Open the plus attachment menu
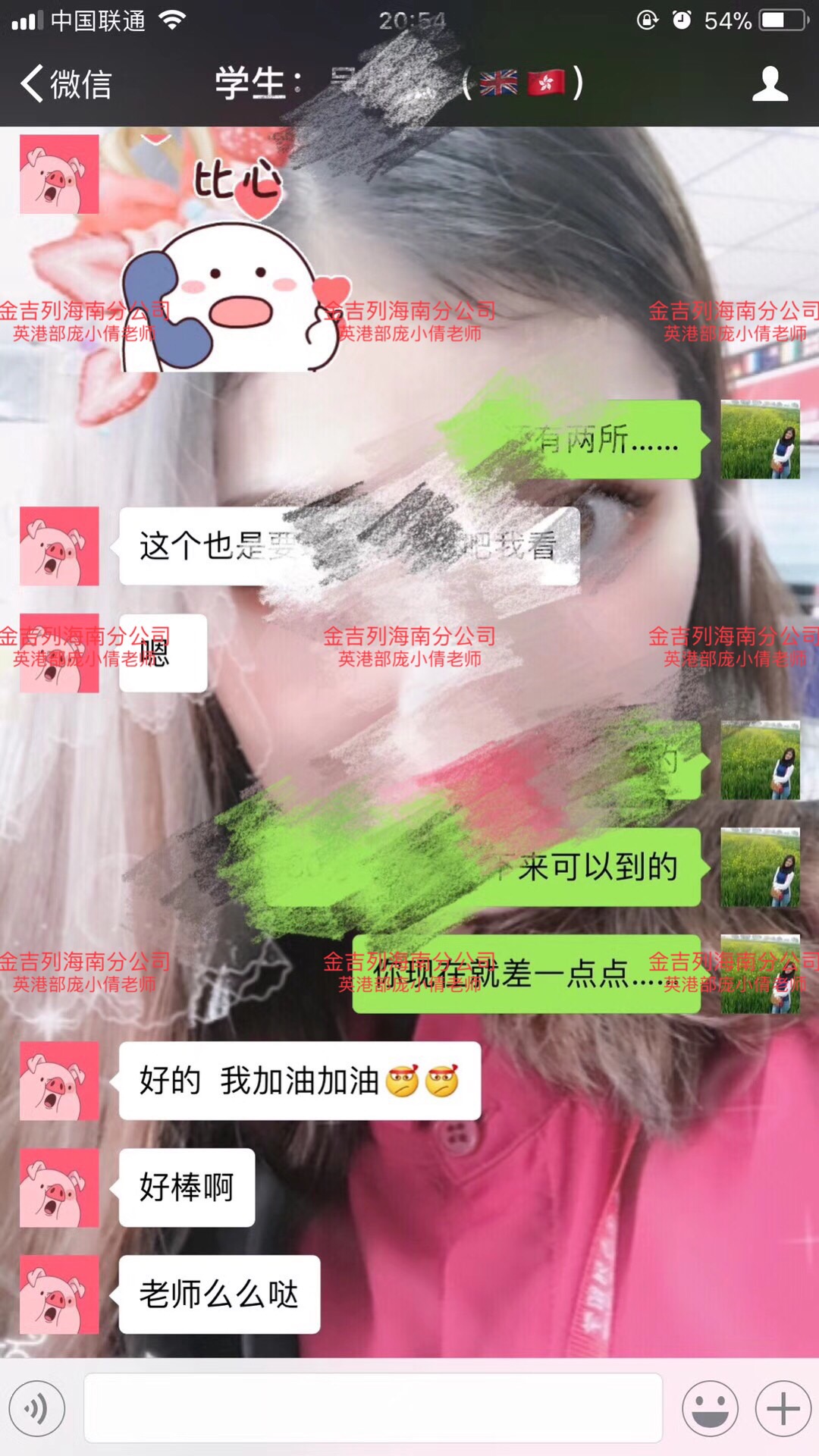Screen dimensions: 819x1456 pyautogui.click(x=783, y=1409)
